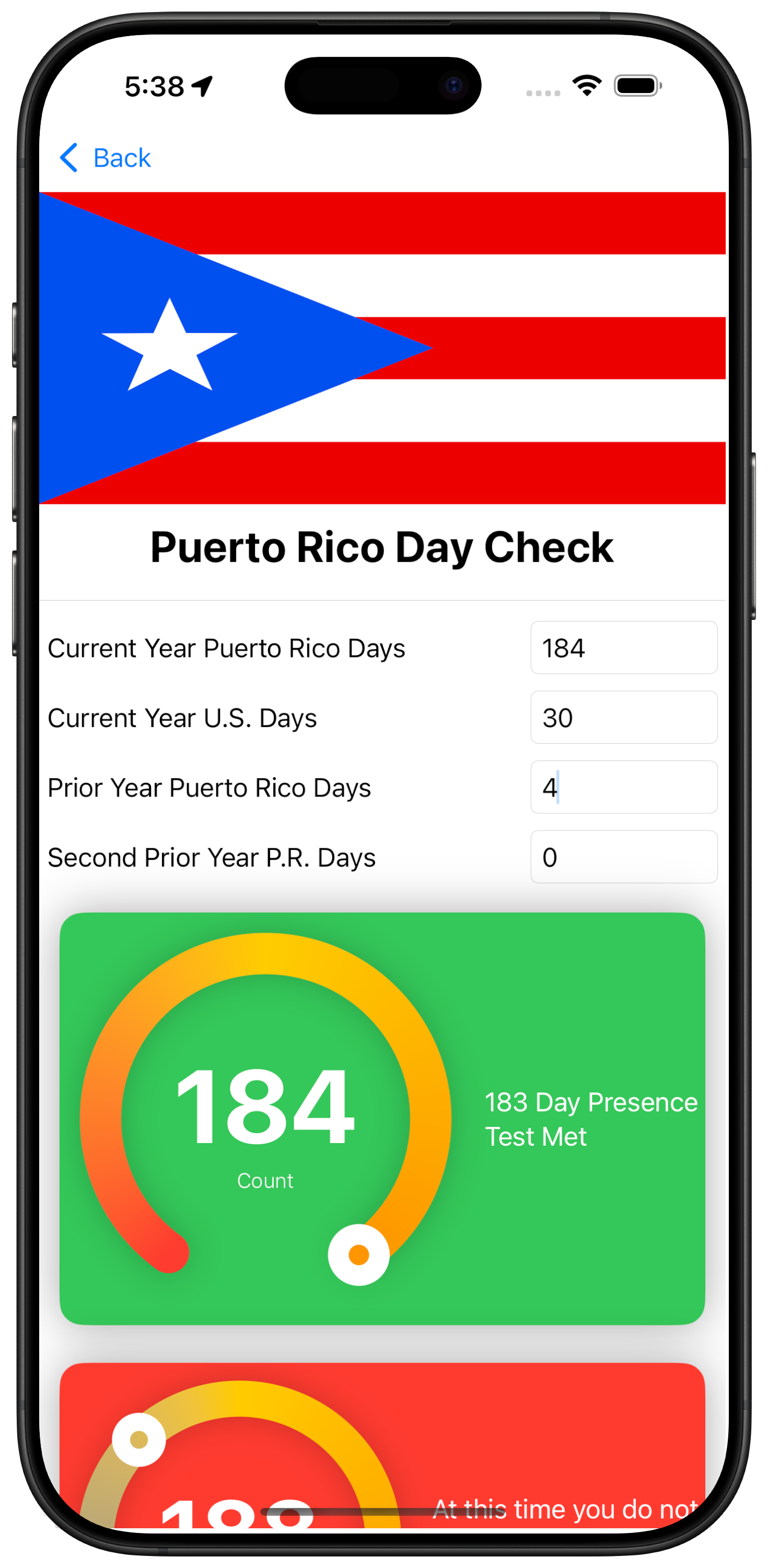
Task: Tap the Current Year U.S. Days field
Action: (623, 718)
